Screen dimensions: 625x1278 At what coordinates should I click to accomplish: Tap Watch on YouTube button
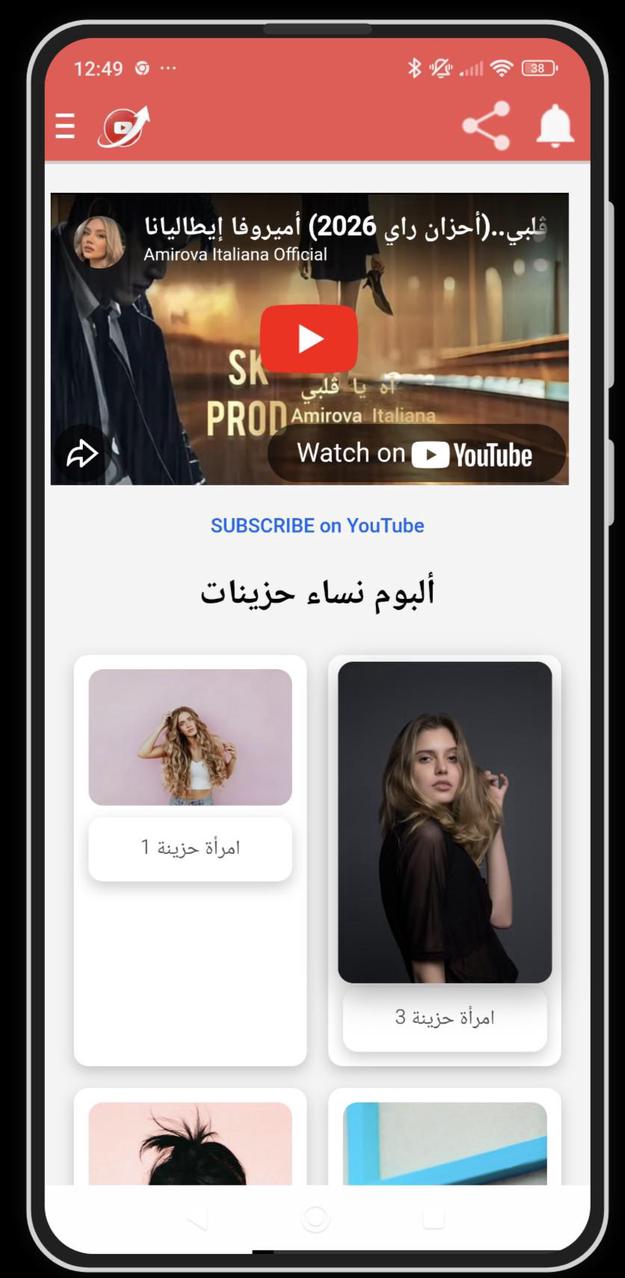tap(416, 454)
